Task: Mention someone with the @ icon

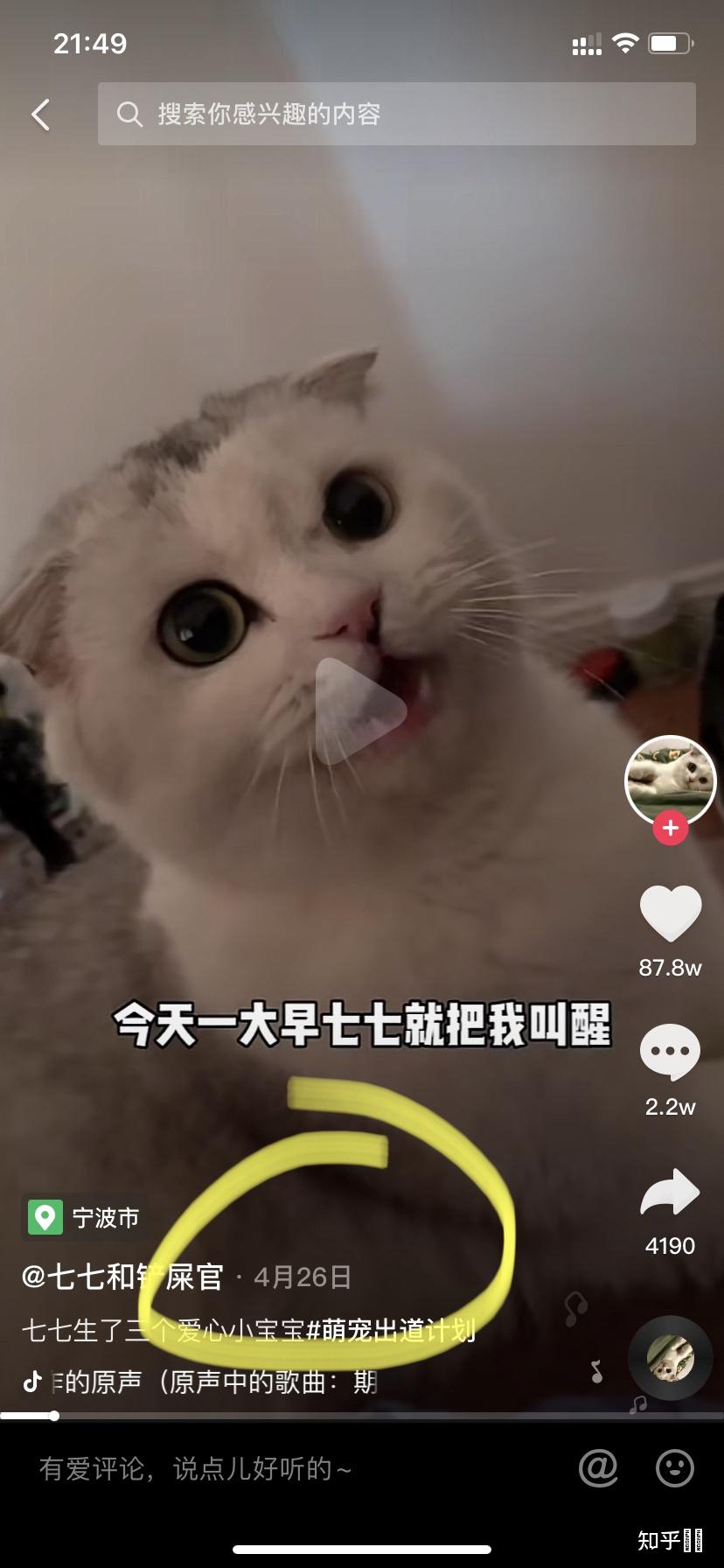Action: click(599, 1468)
